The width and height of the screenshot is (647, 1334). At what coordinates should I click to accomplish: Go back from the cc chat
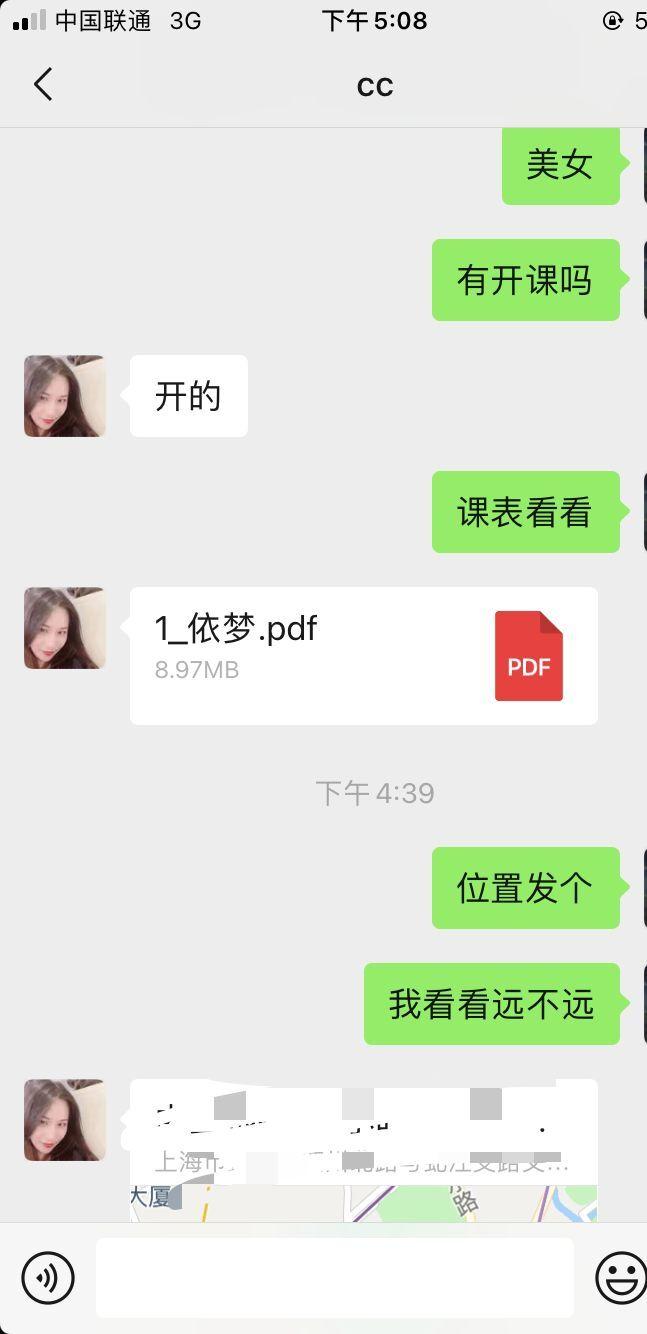(x=43, y=85)
